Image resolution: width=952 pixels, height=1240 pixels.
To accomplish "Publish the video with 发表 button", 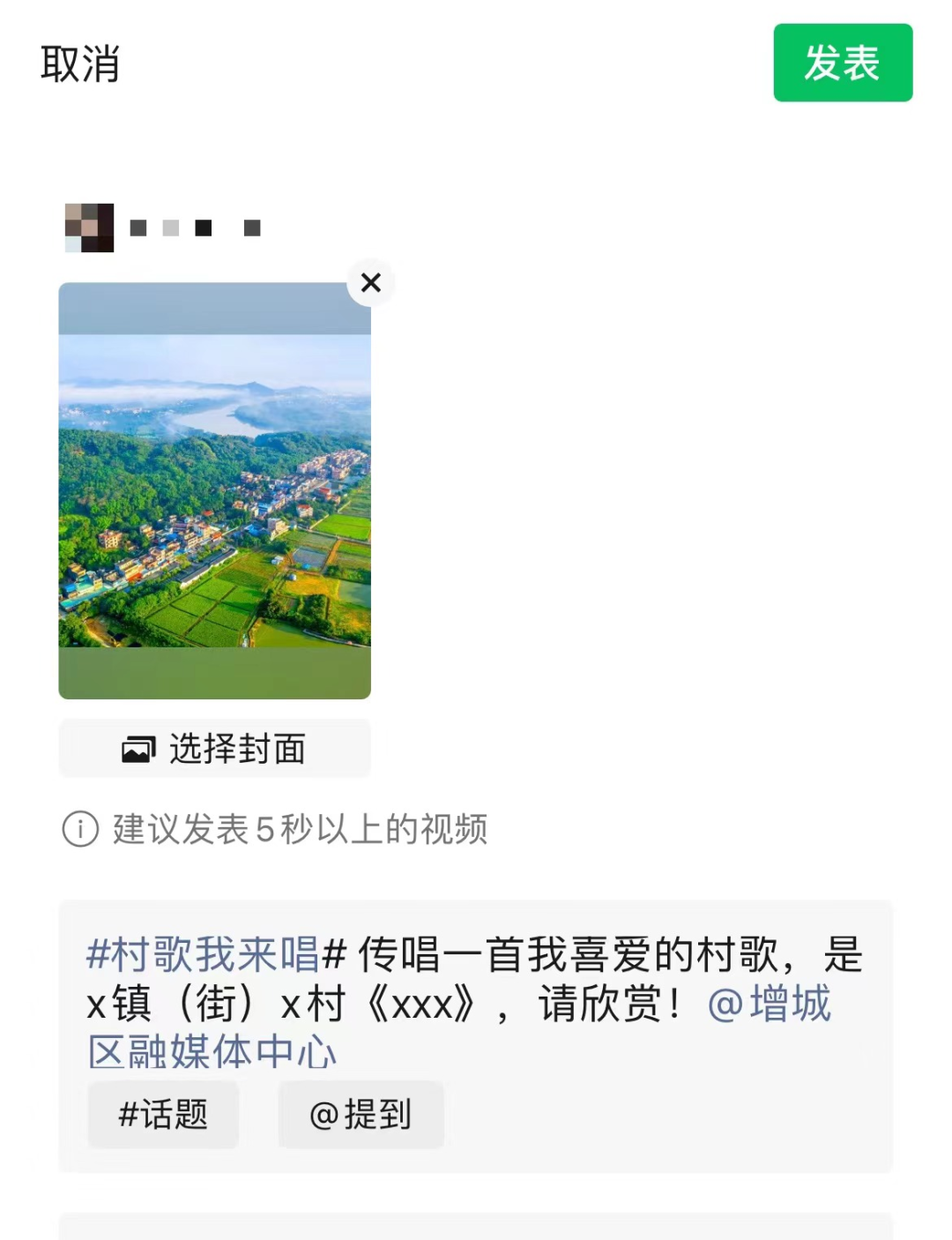I will tap(842, 63).
